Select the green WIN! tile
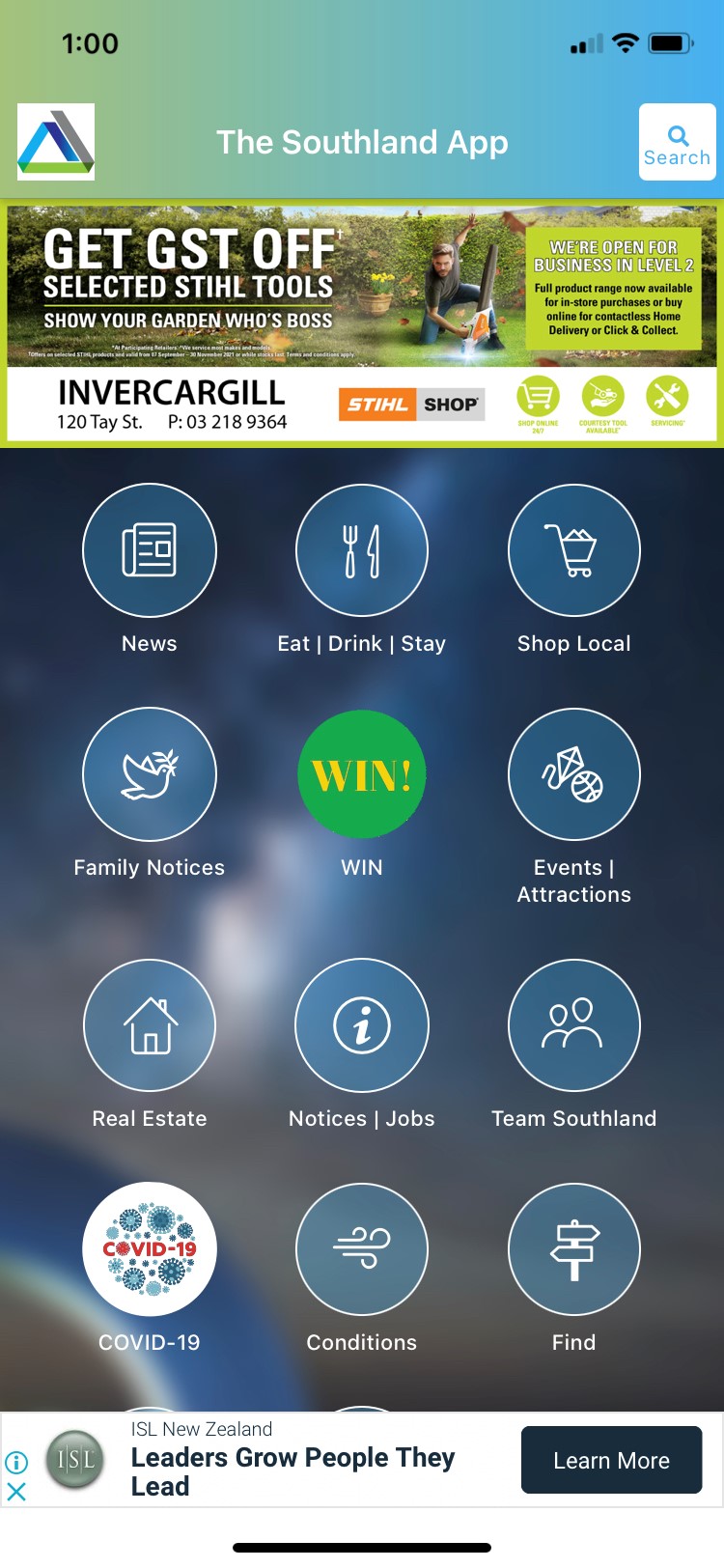Image resolution: width=724 pixels, height=1568 pixels. coord(362,774)
